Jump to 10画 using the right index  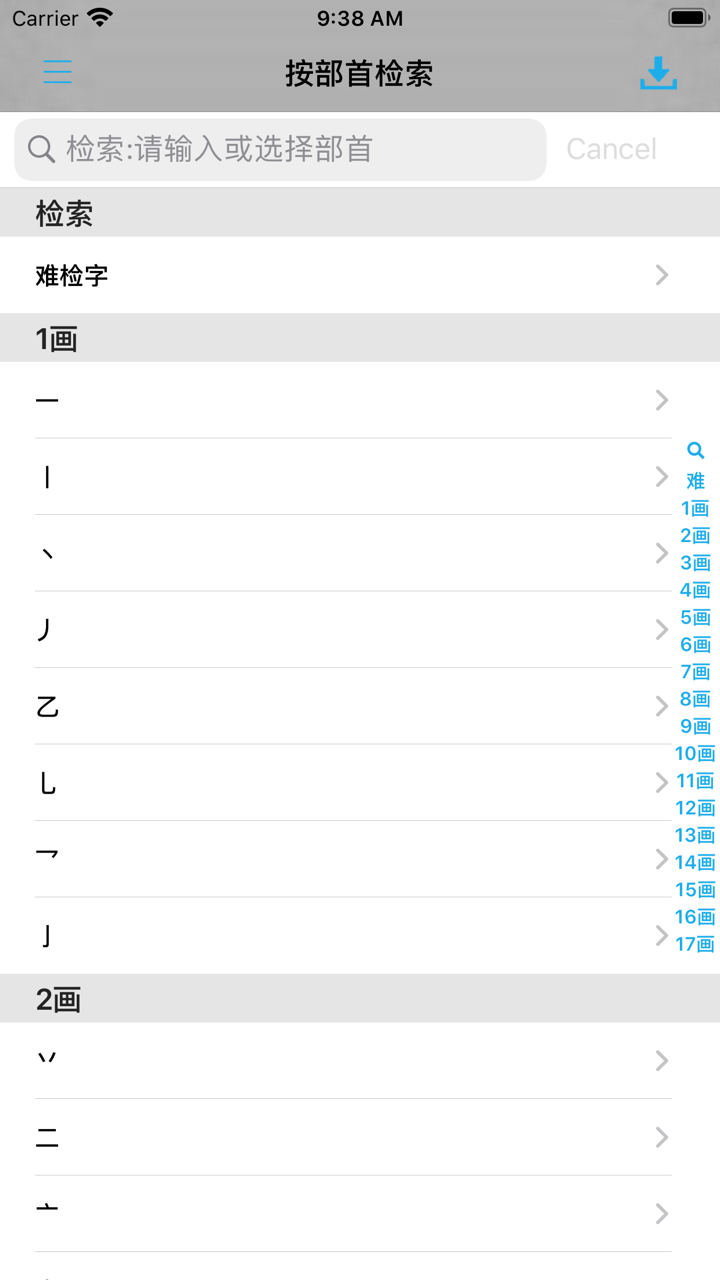(x=695, y=753)
